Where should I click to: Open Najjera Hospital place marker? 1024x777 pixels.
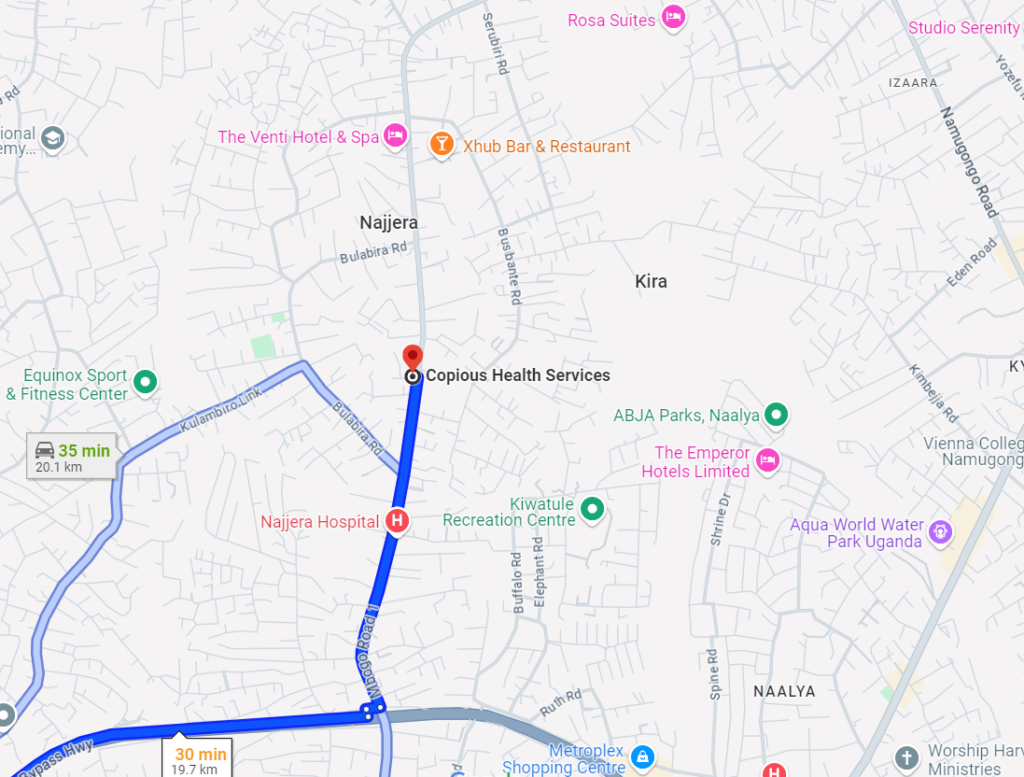[x=397, y=521]
